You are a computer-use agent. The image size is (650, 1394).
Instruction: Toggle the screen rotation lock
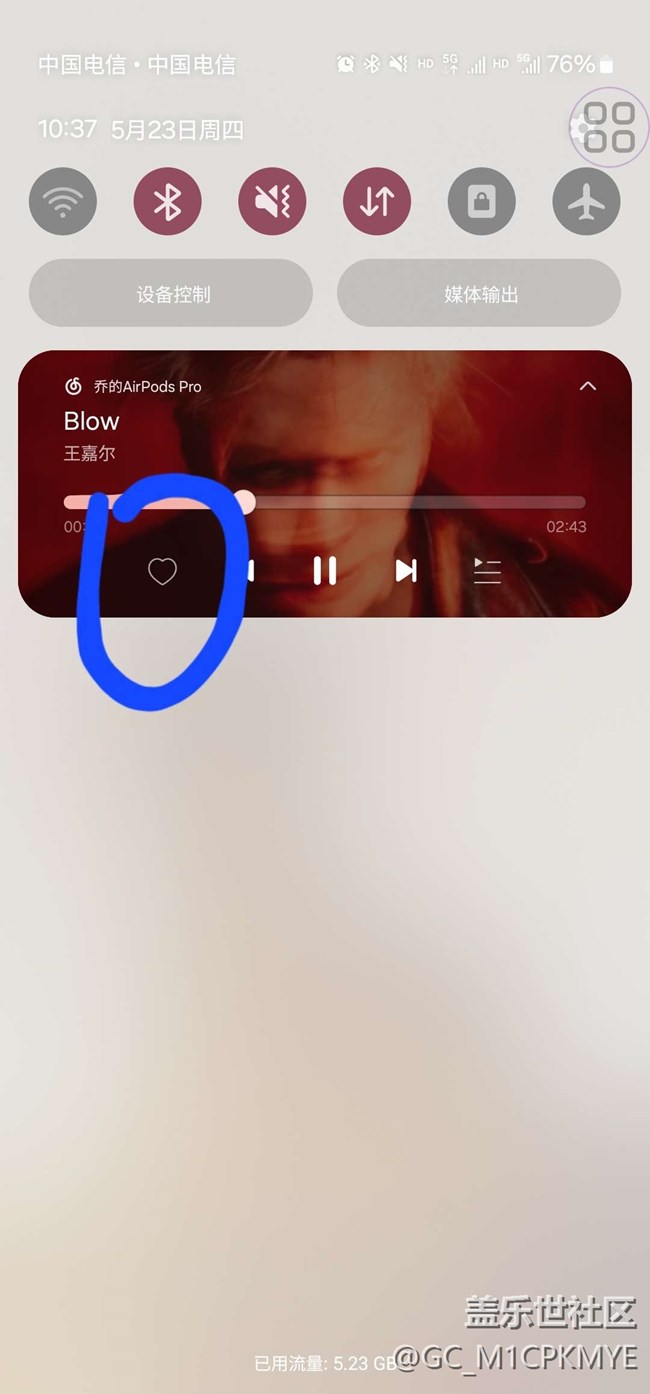[481, 202]
